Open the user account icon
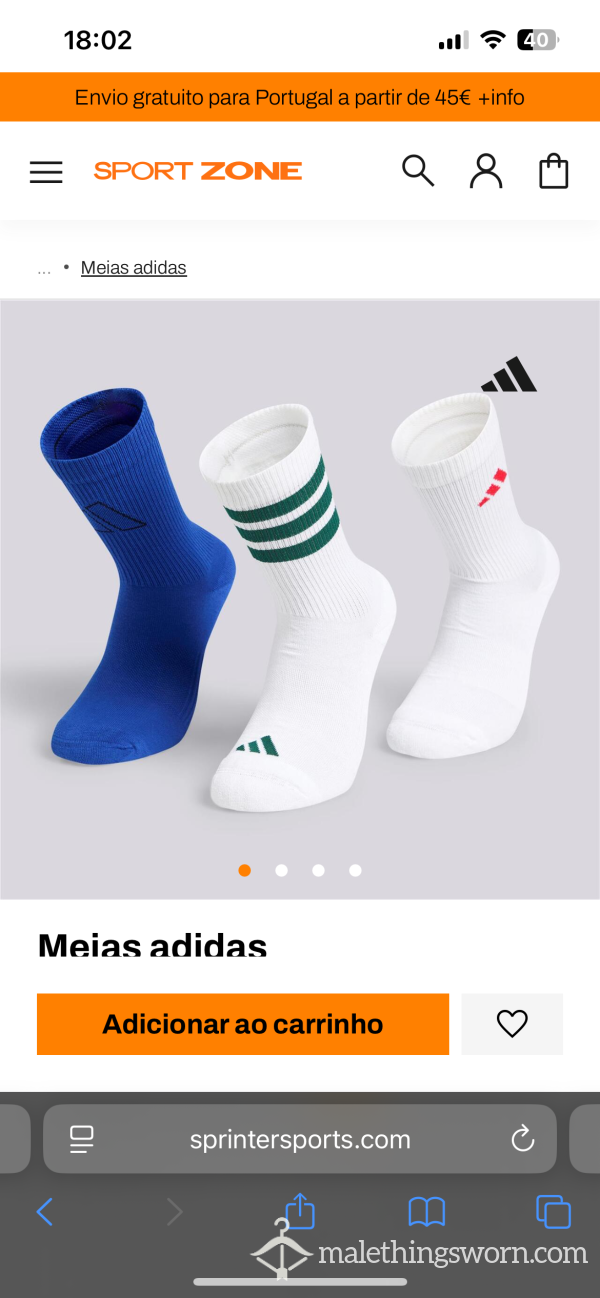This screenshot has width=600, height=1298. pos(486,172)
